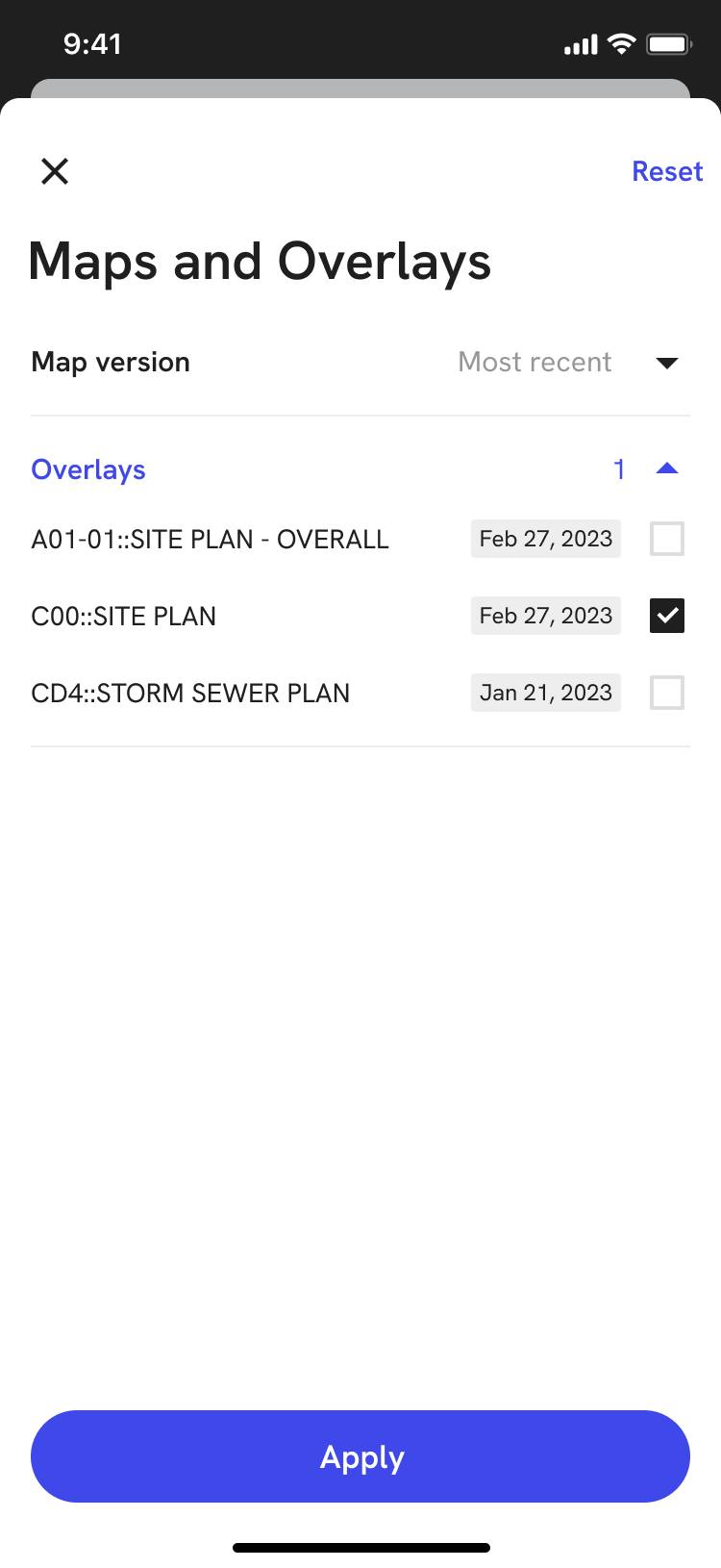Click the Jan 21, 2023 date label
Screen dimensions: 721x1568
click(545, 693)
